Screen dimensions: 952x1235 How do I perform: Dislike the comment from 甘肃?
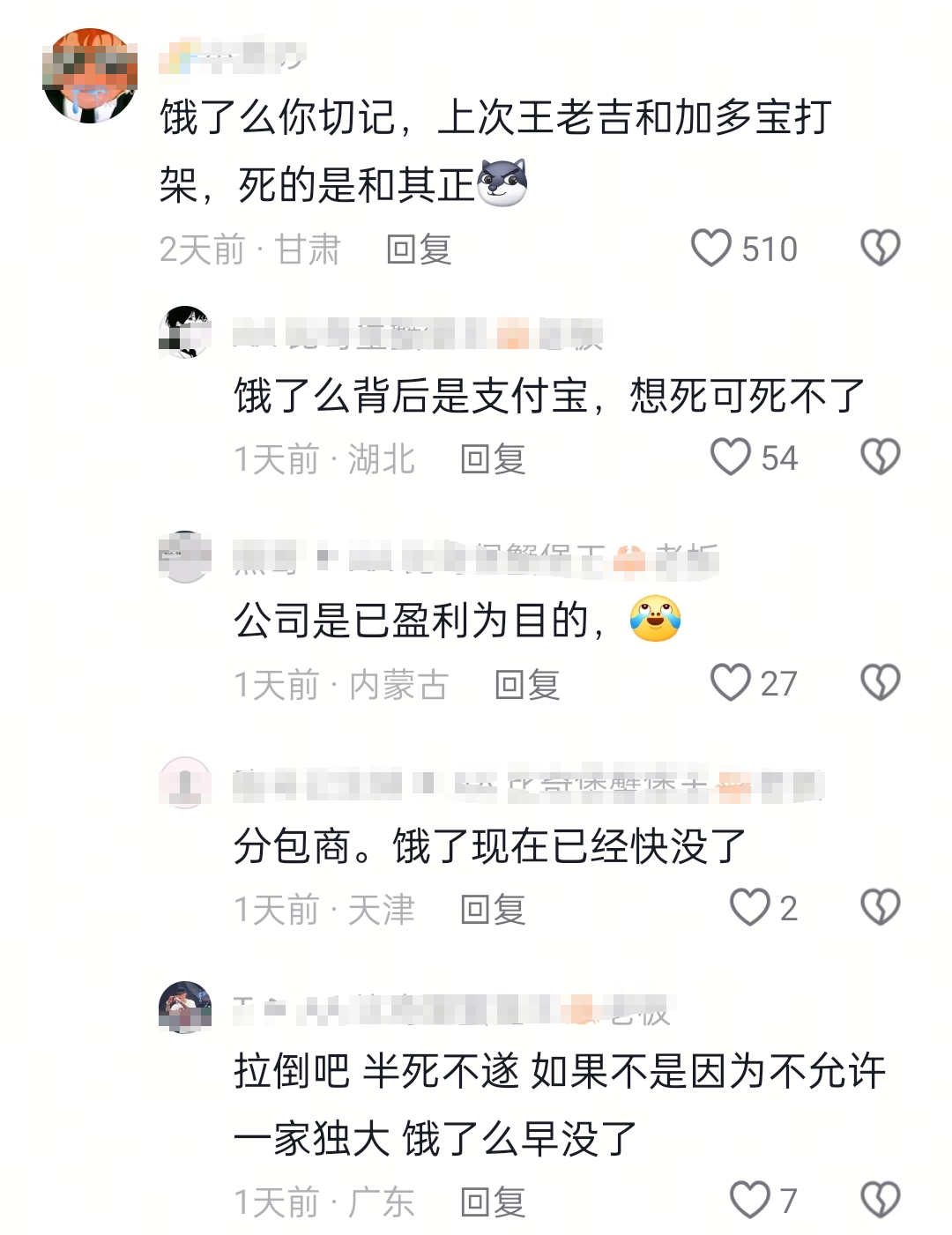[880, 249]
